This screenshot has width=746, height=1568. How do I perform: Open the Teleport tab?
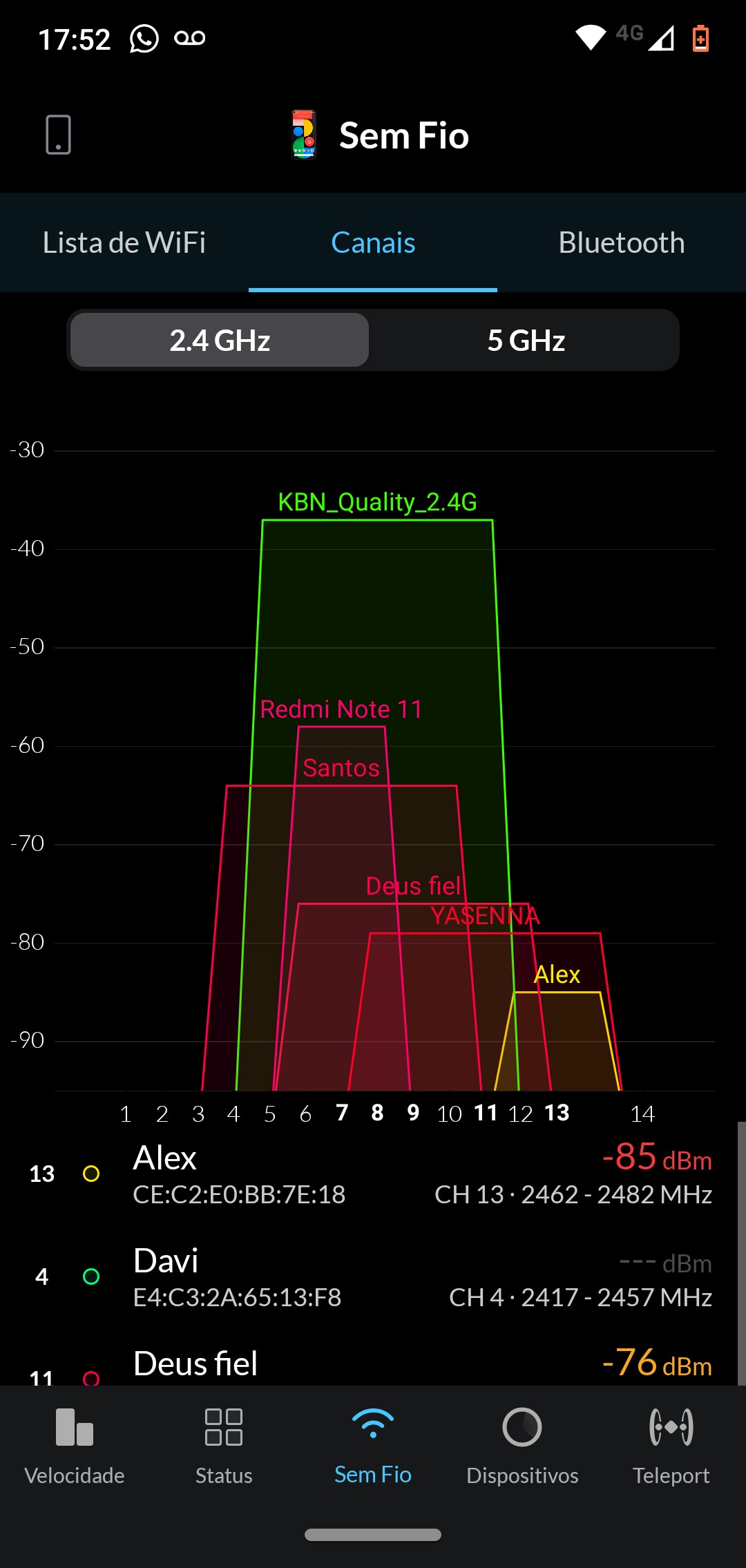click(x=671, y=1444)
